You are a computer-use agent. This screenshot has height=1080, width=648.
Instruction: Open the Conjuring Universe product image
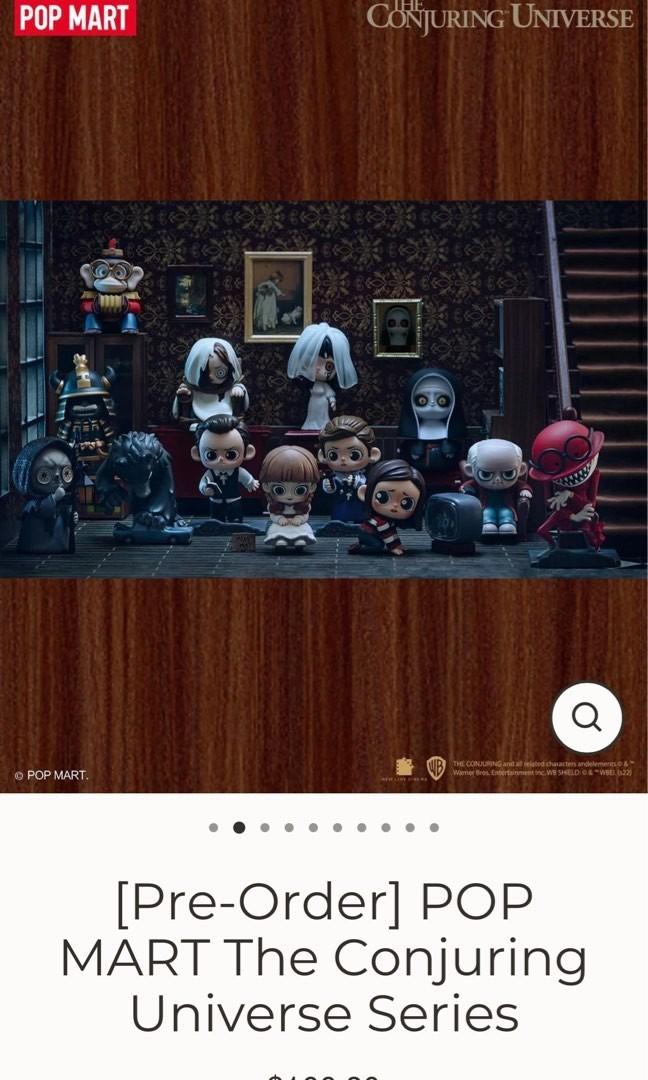tap(324, 390)
